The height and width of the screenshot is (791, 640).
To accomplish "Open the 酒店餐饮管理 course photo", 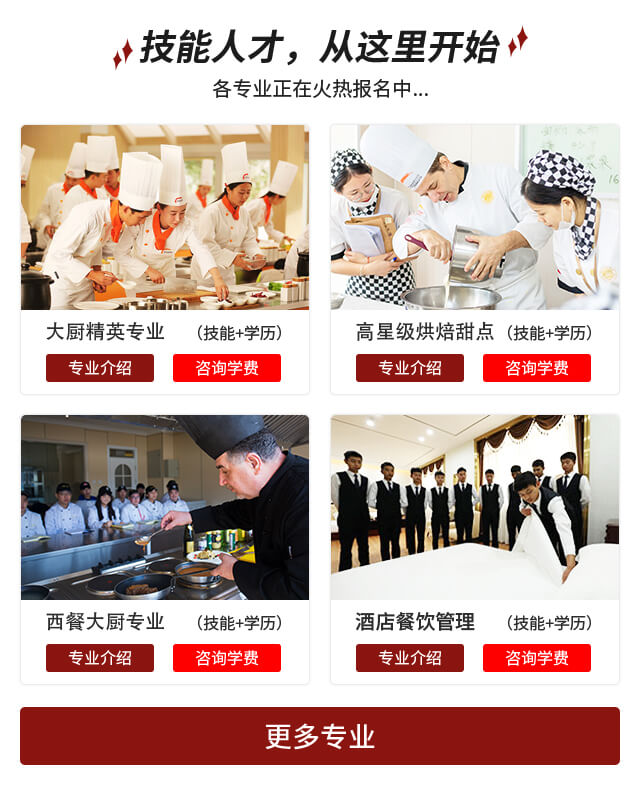I will [475, 507].
